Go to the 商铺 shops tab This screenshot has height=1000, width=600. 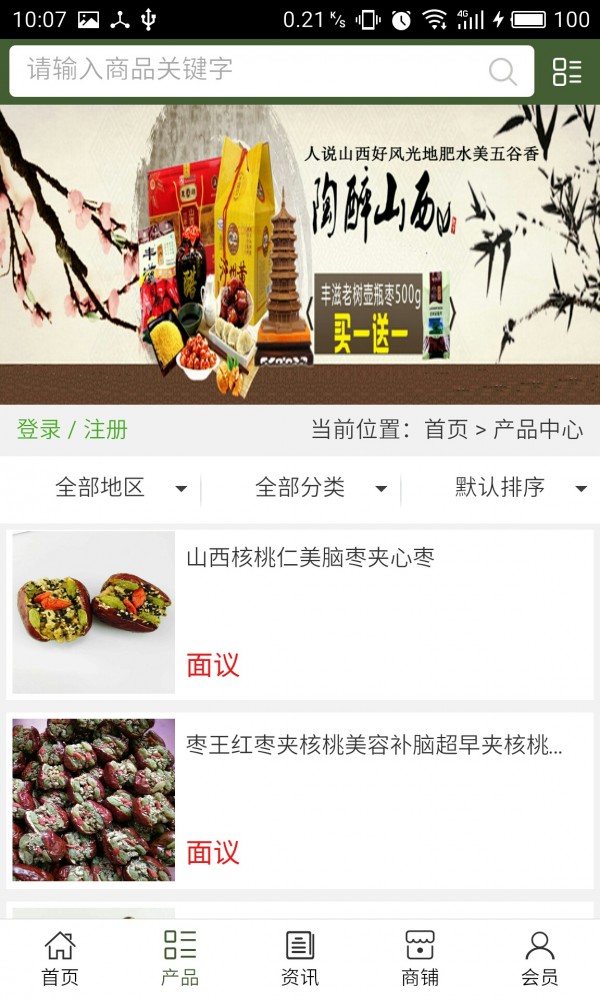click(420, 958)
